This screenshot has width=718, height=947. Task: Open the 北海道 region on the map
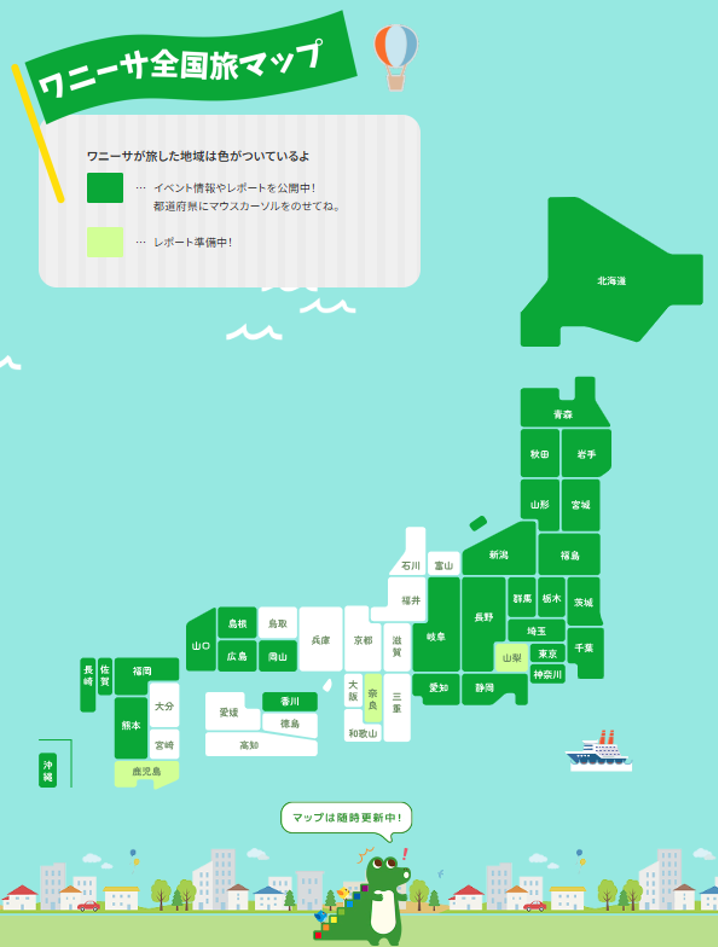(x=612, y=282)
